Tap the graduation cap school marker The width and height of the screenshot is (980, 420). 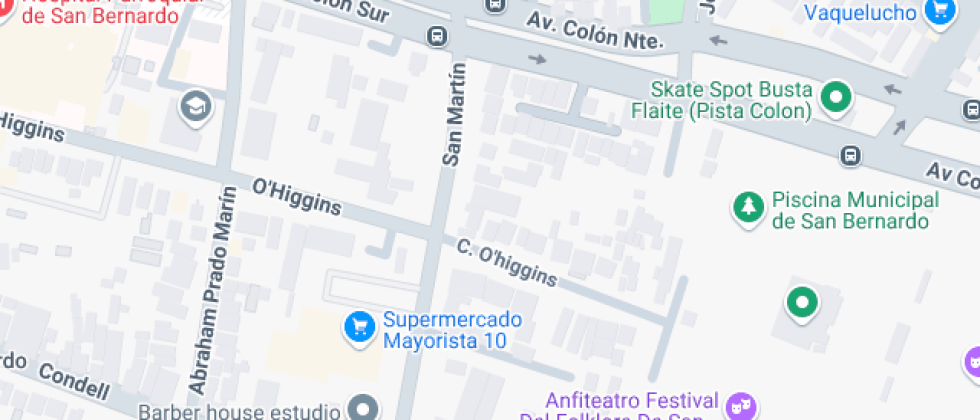pyautogui.click(x=193, y=105)
